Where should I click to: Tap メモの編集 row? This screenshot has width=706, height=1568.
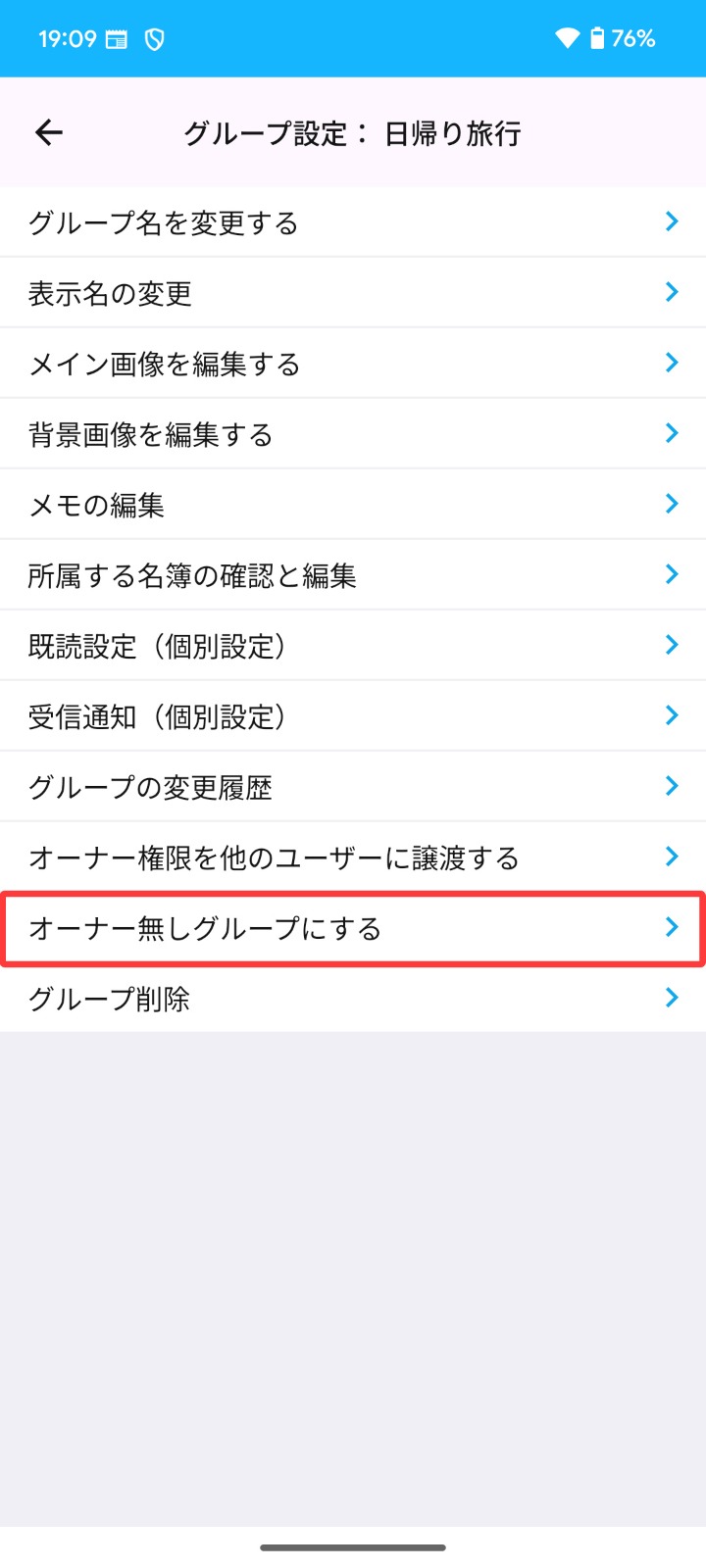[x=353, y=505]
